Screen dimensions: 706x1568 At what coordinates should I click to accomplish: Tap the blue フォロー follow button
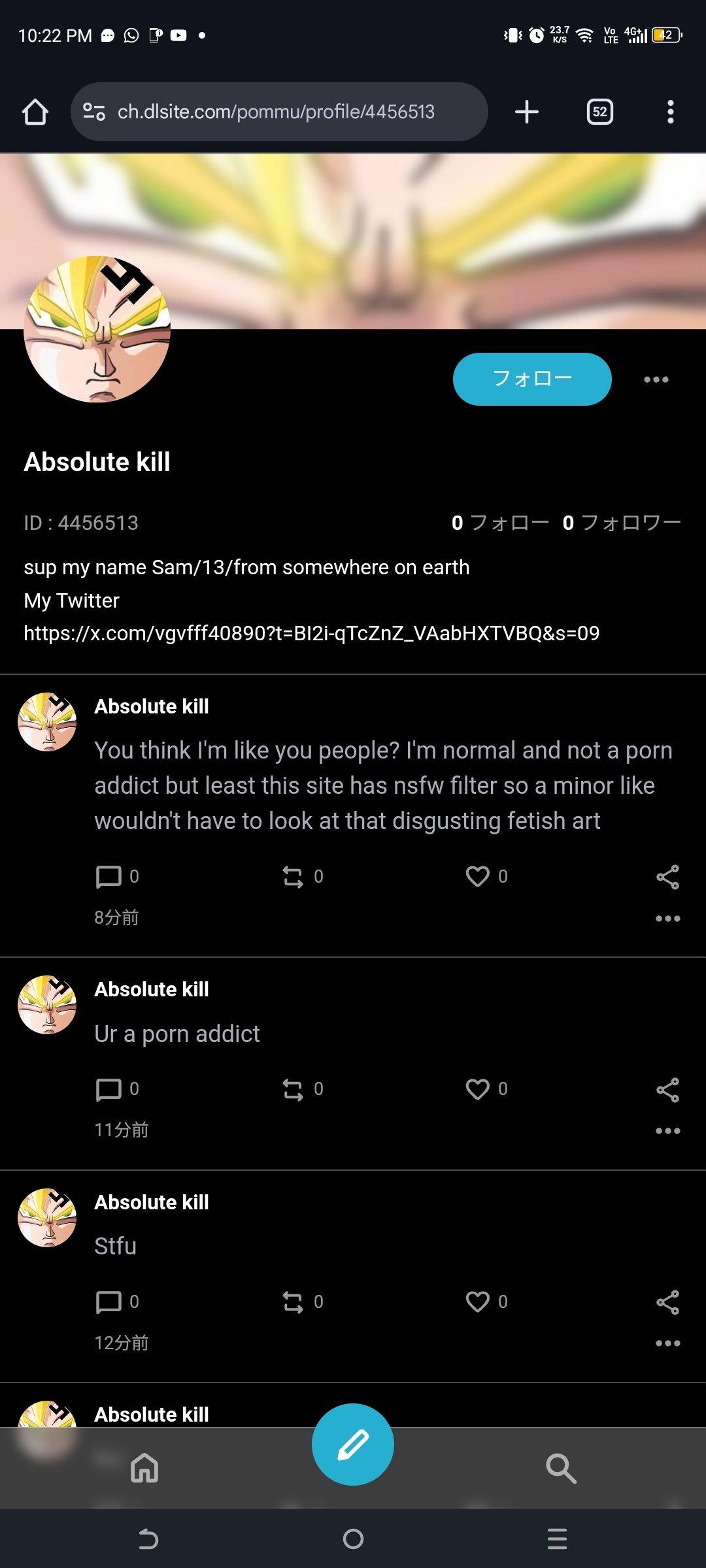531,379
